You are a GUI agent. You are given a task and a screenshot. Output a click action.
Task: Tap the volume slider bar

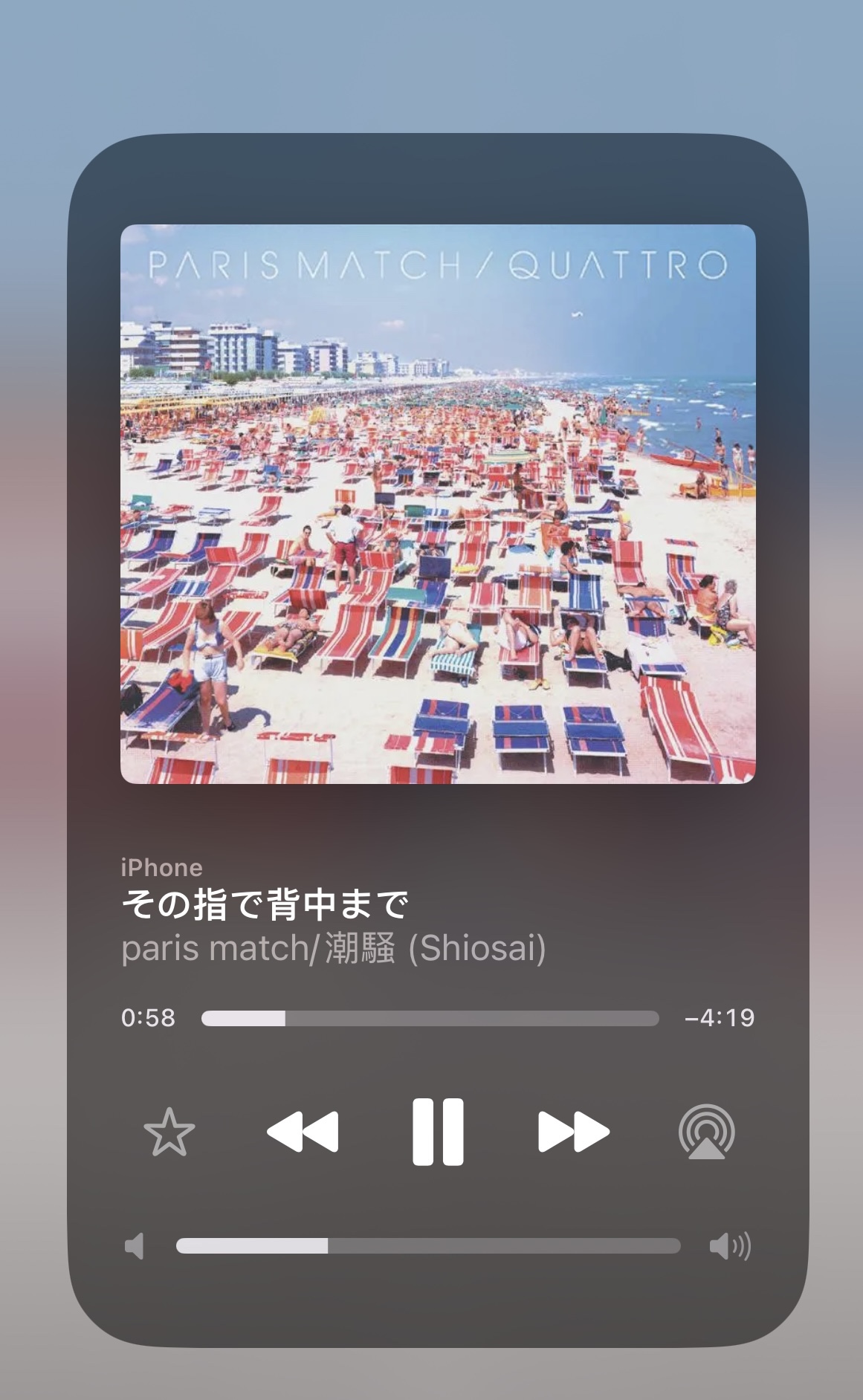(x=428, y=1246)
